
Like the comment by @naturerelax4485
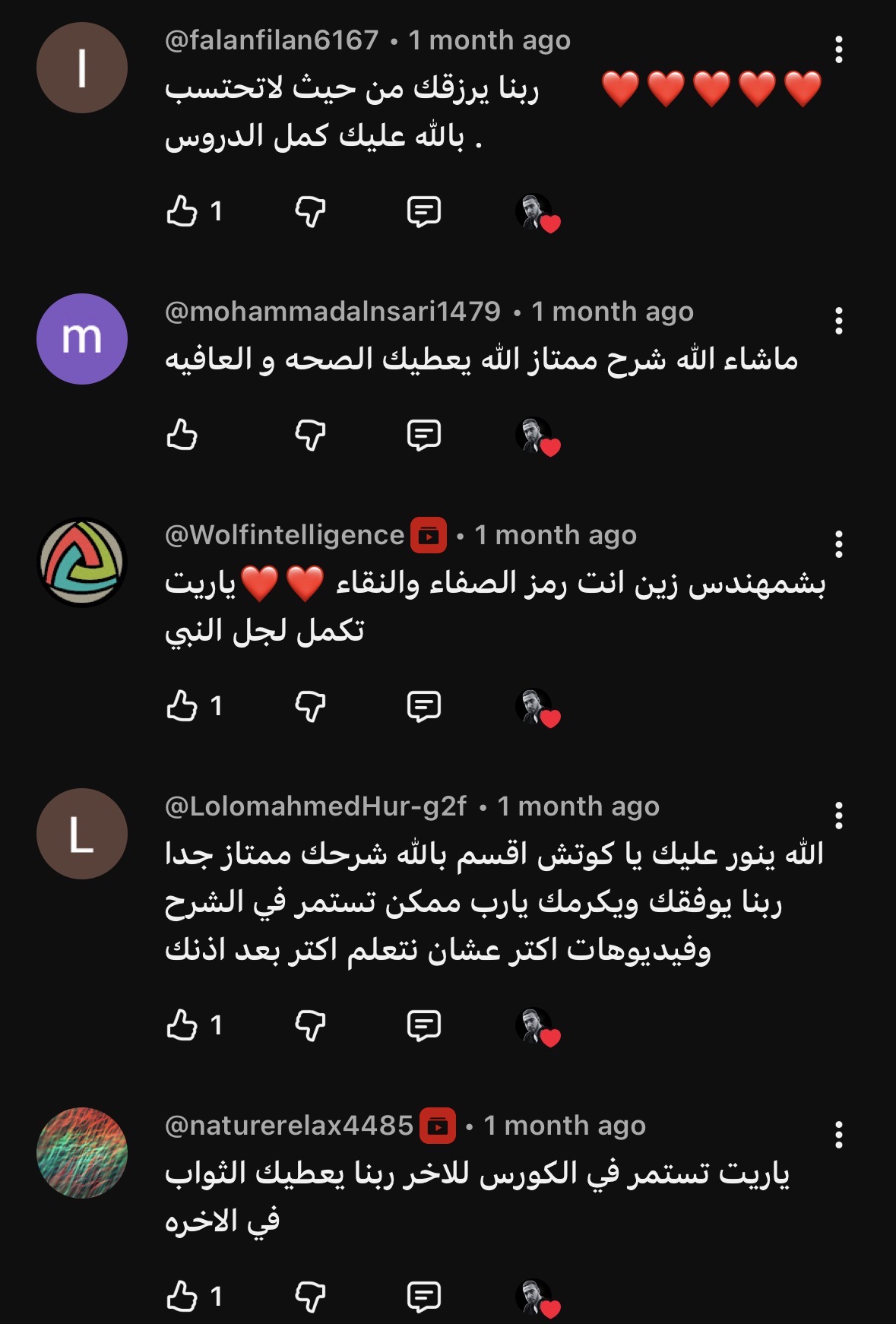pyautogui.click(x=182, y=1296)
